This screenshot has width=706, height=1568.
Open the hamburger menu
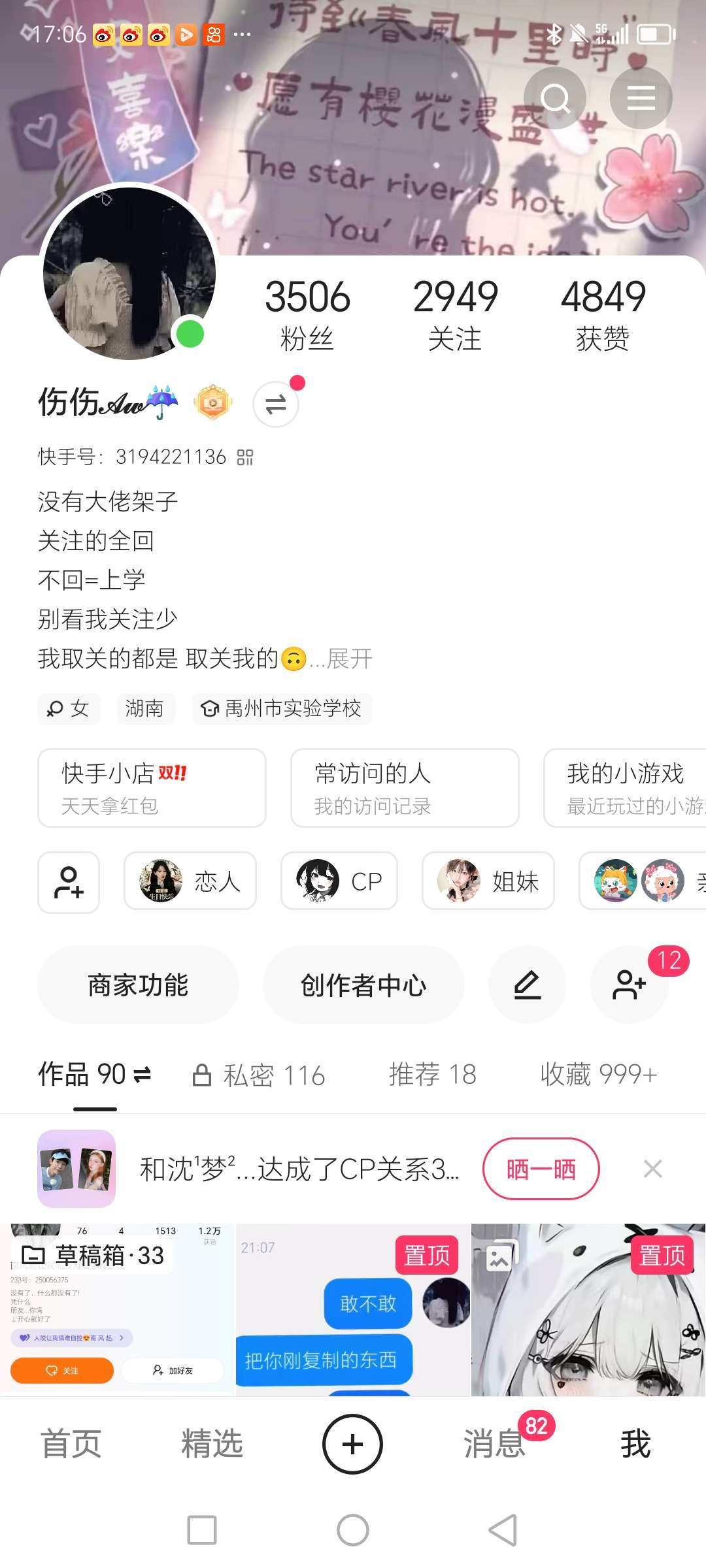pos(641,98)
